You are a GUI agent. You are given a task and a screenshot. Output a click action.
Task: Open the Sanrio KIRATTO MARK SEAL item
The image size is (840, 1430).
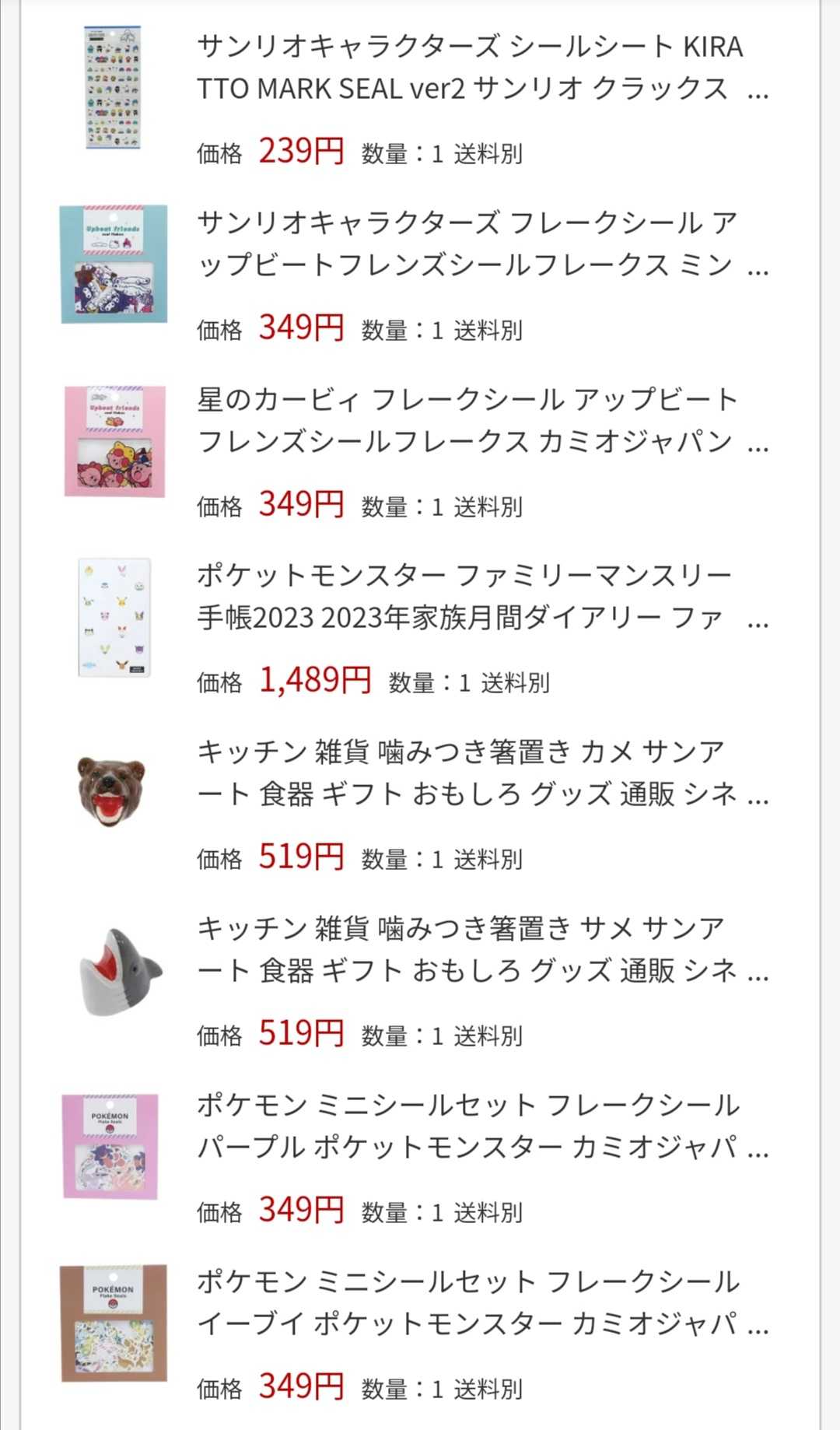[x=467, y=68]
